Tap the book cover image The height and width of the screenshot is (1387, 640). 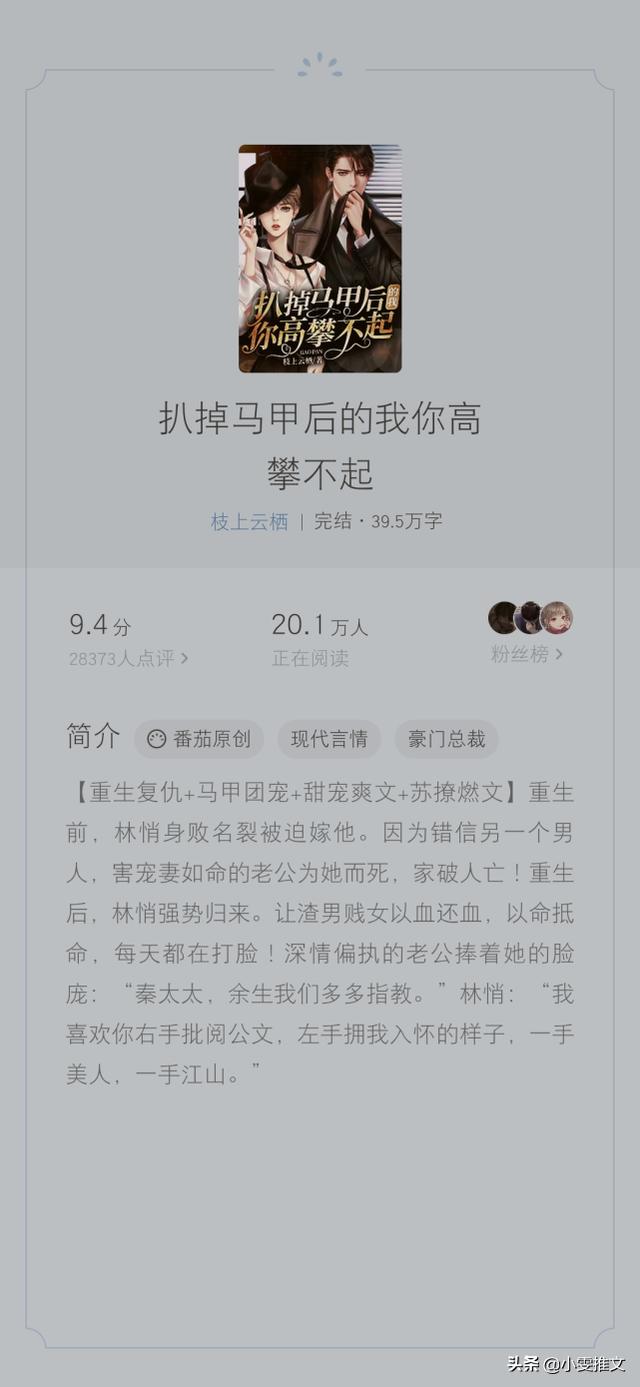click(x=320, y=258)
